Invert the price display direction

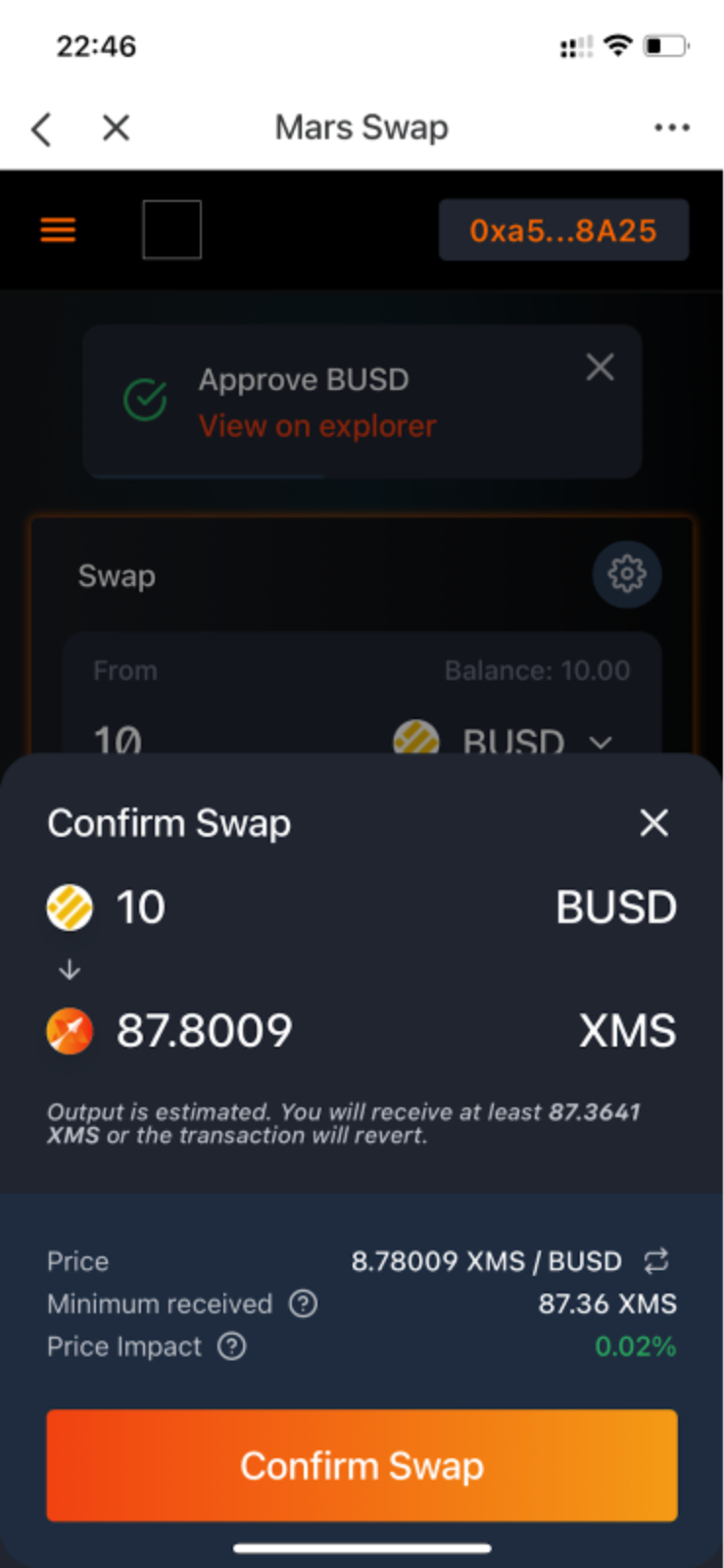pos(656,1260)
